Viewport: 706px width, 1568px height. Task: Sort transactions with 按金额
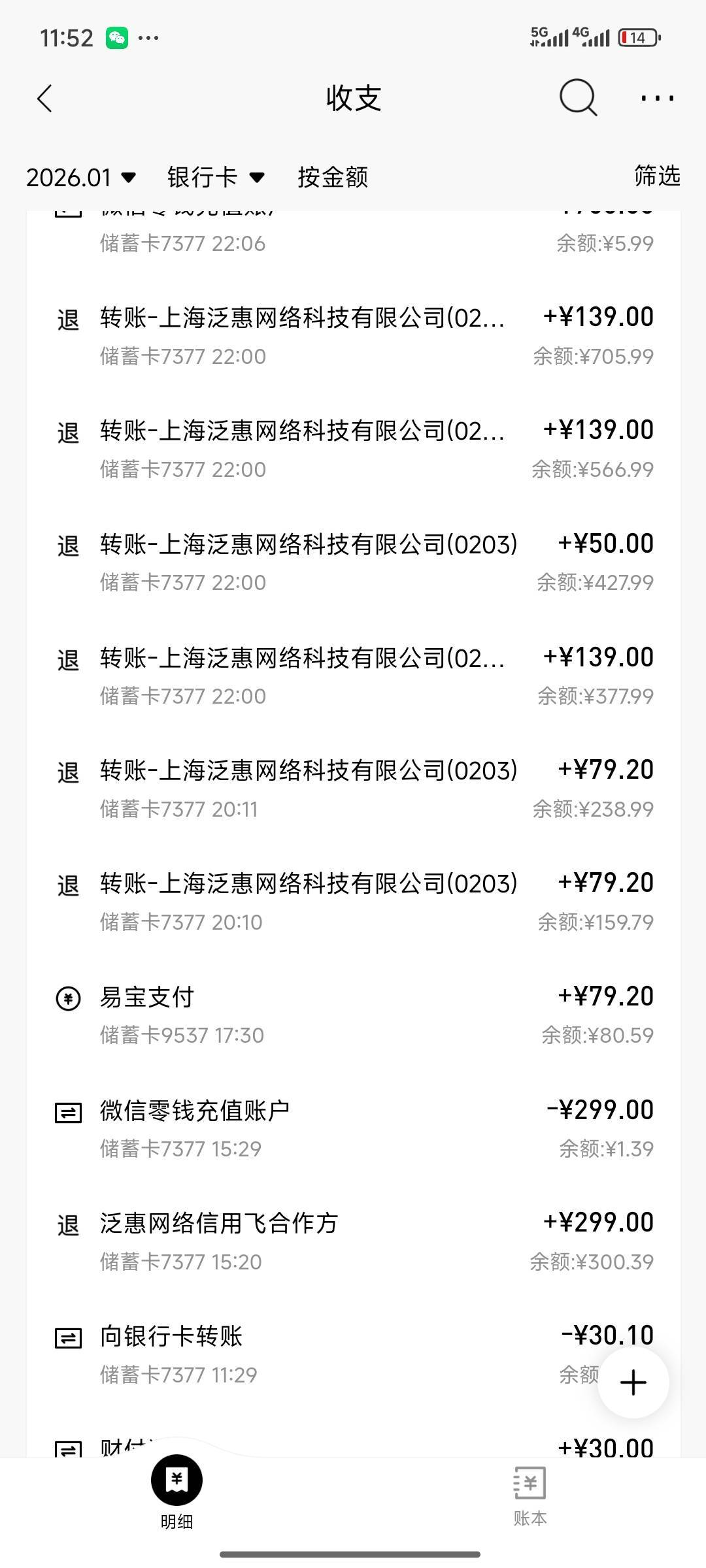pyautogui.click(x=333, y=177)
